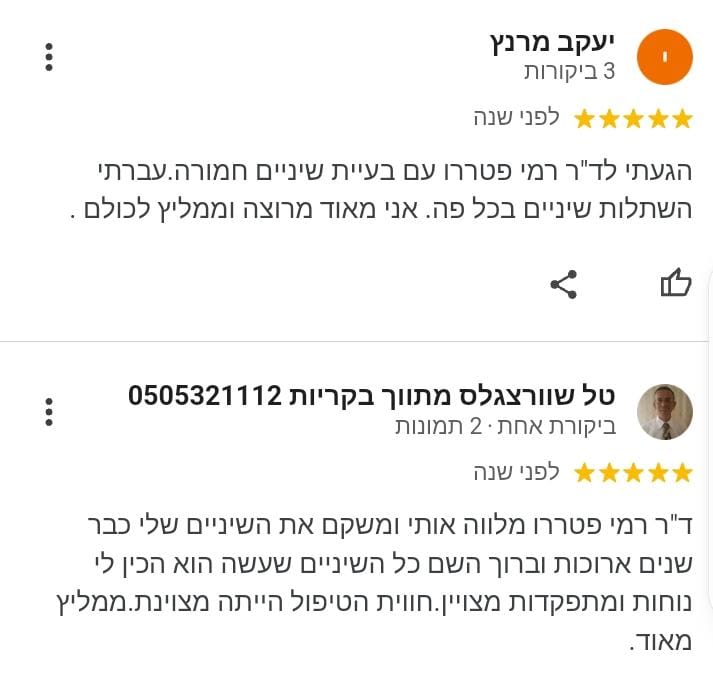
Task: View reviewer טל שוורצגלס מתווך בקריות profile
Action: [x=372, y=396]
